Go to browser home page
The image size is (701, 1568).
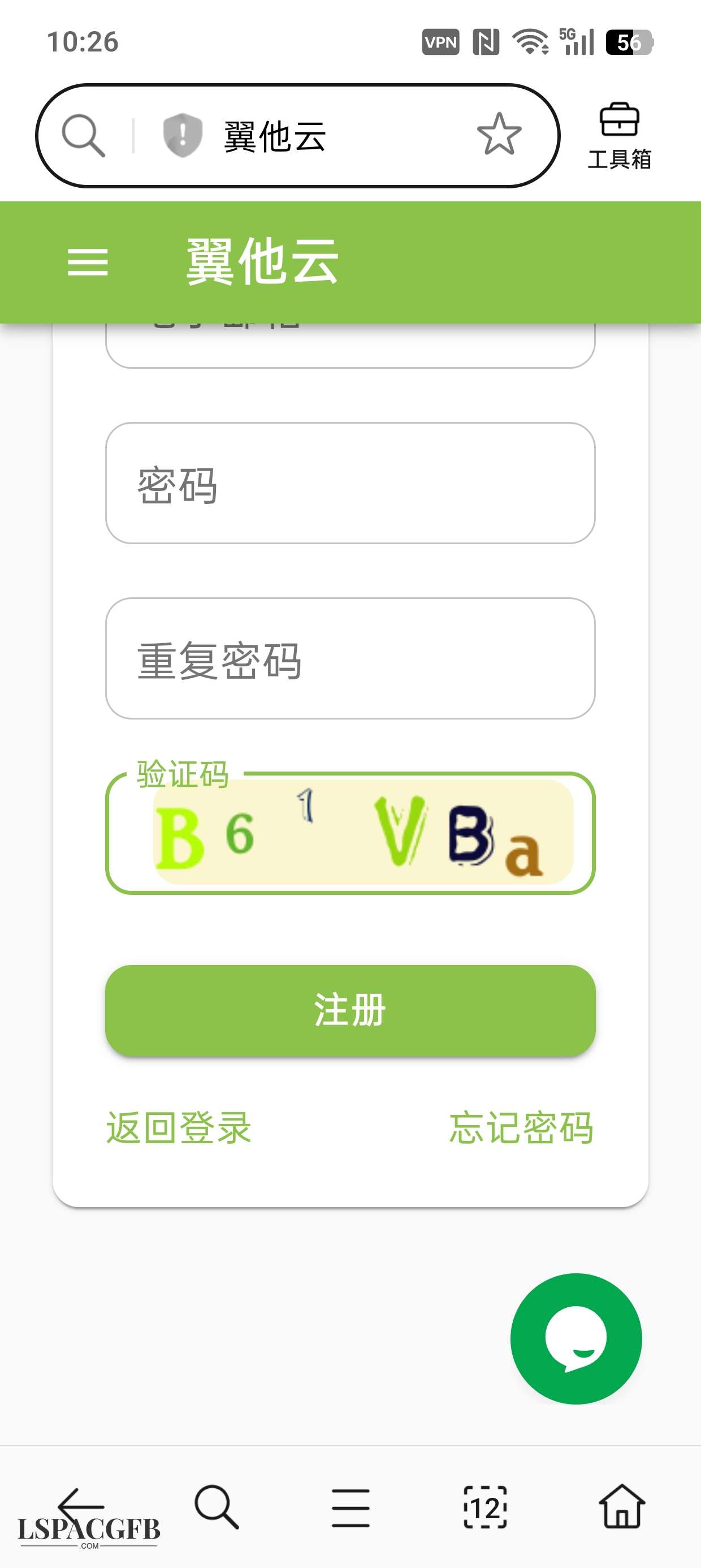pos(622,1506)
